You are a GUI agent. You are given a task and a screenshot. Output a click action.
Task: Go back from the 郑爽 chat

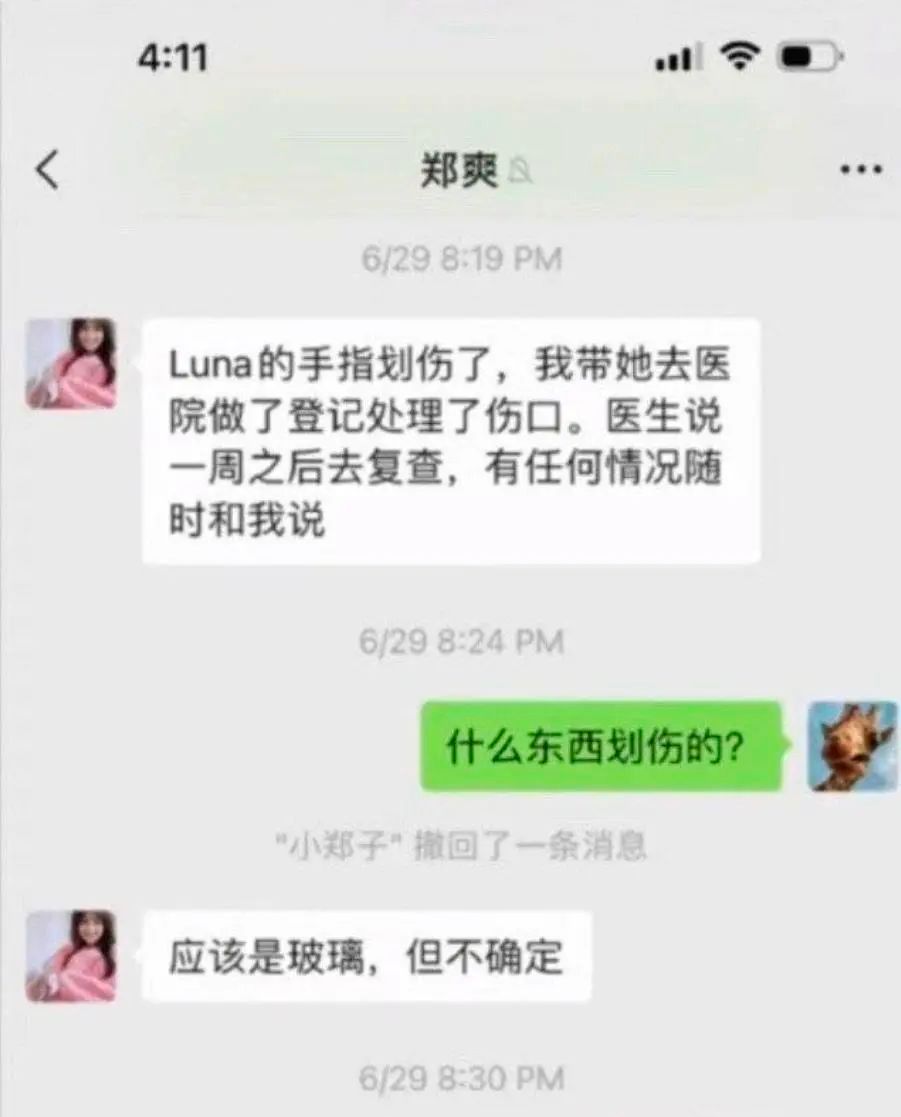pos(47,171)
